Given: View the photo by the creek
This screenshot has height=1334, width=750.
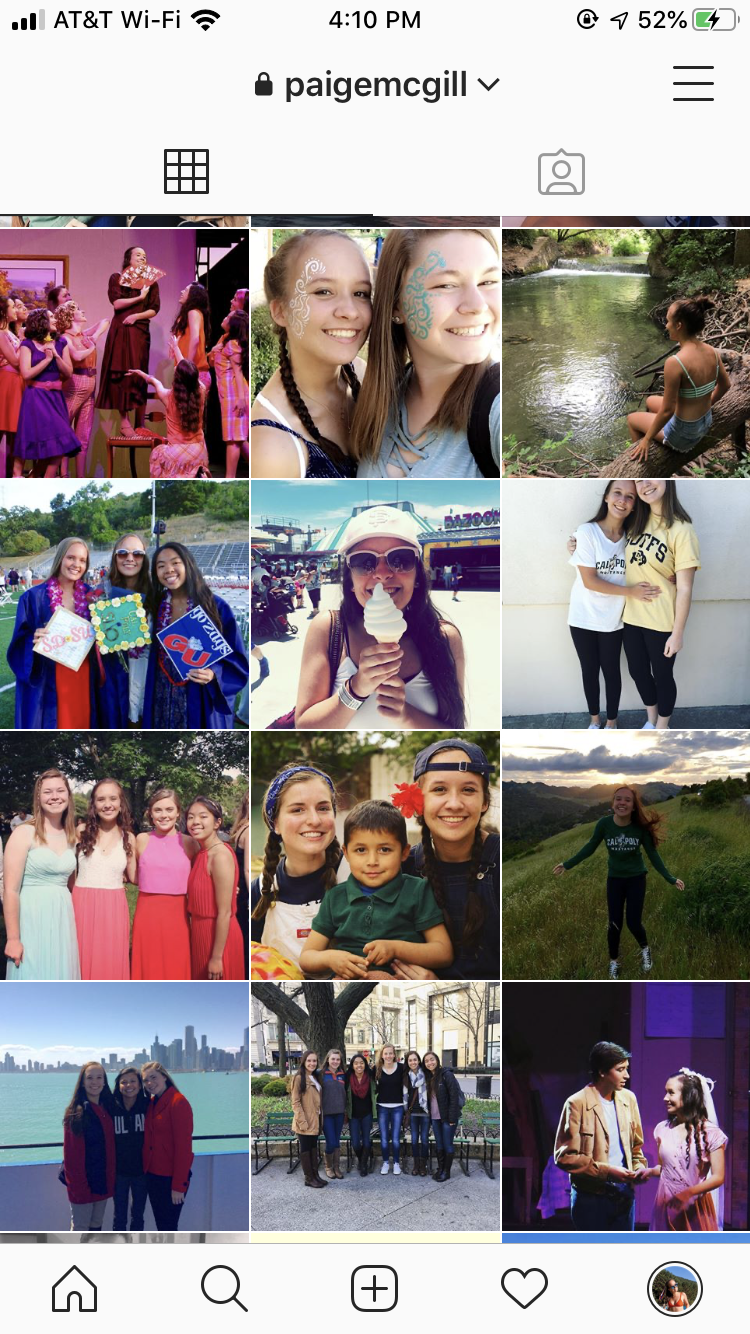Looking at the screenshot, I should [626, 353].
